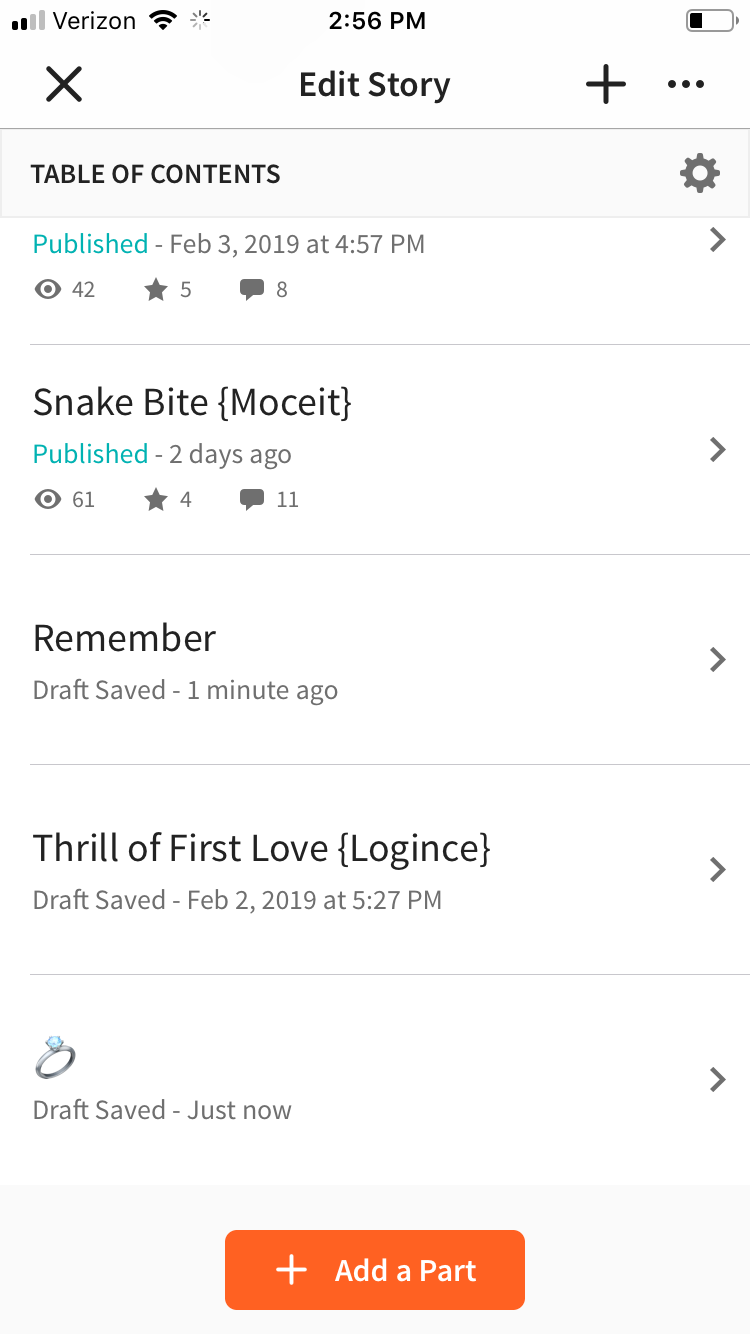
Task: Open the three-dot overflow menu
Action: [x=686, y=85]
